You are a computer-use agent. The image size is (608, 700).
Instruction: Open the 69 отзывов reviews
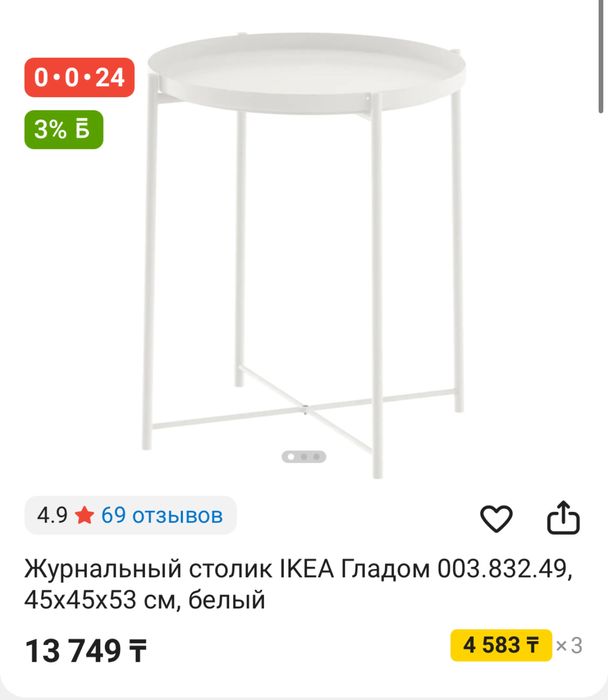coord(161,516)
